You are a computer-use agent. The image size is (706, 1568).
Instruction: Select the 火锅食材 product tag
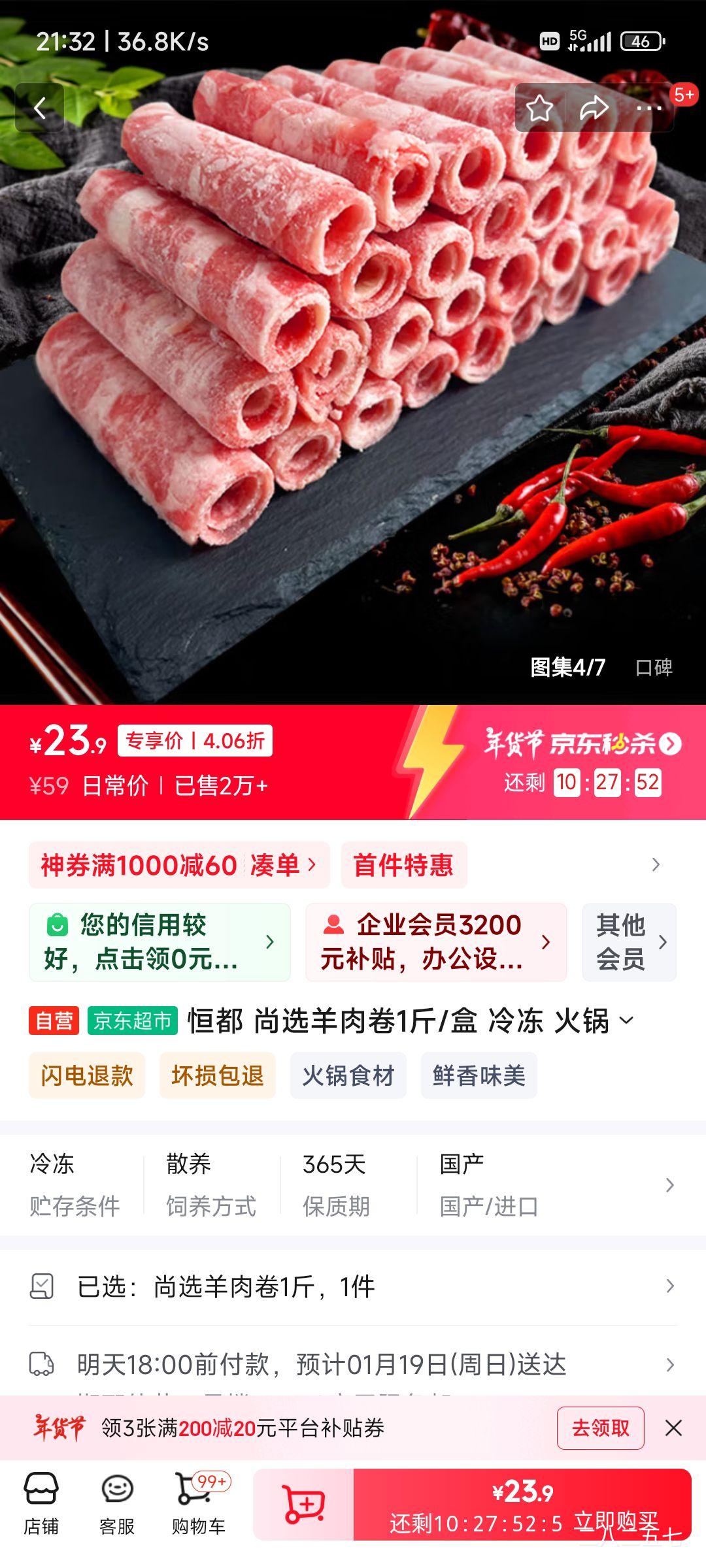[347, 1075]
